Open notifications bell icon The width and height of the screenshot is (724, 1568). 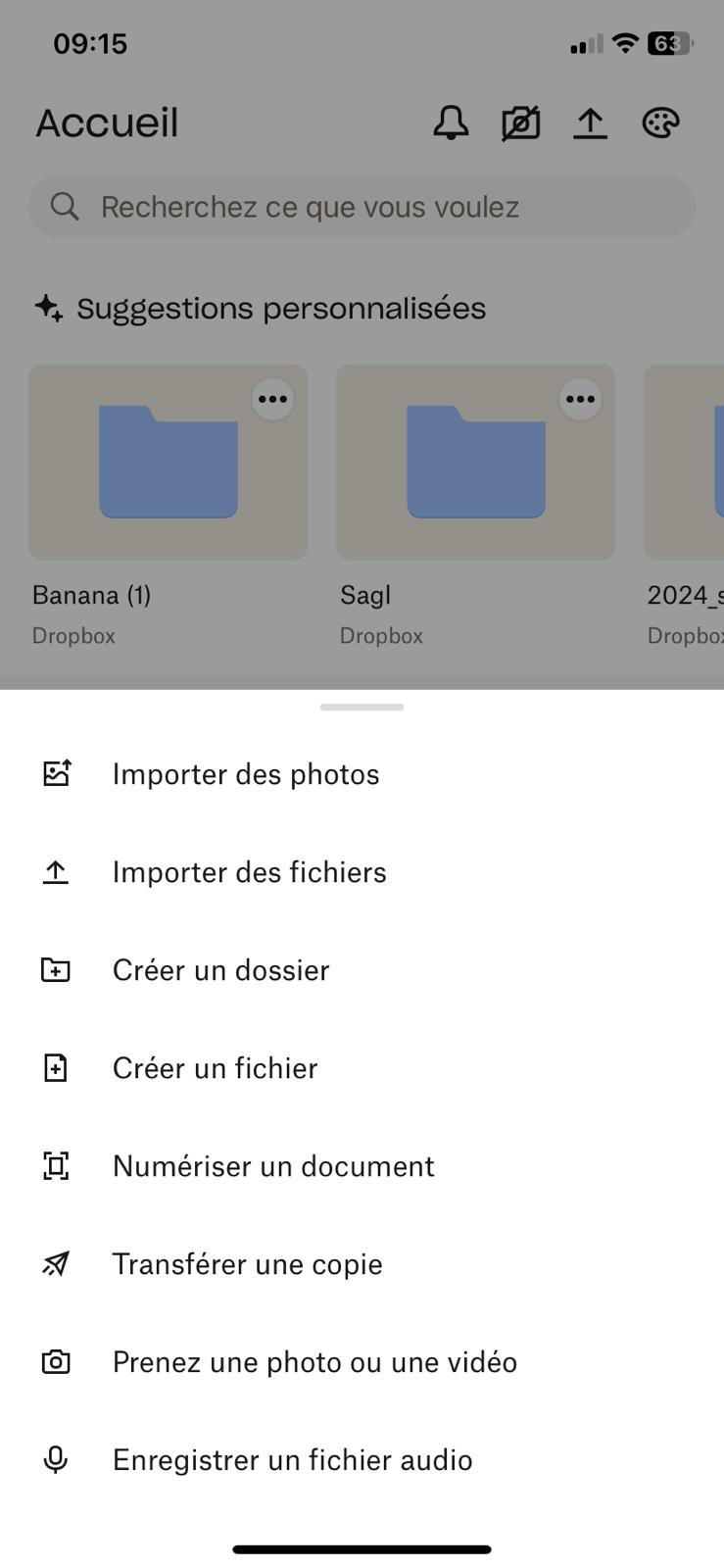pyautogui.click(x=451, y=122)
